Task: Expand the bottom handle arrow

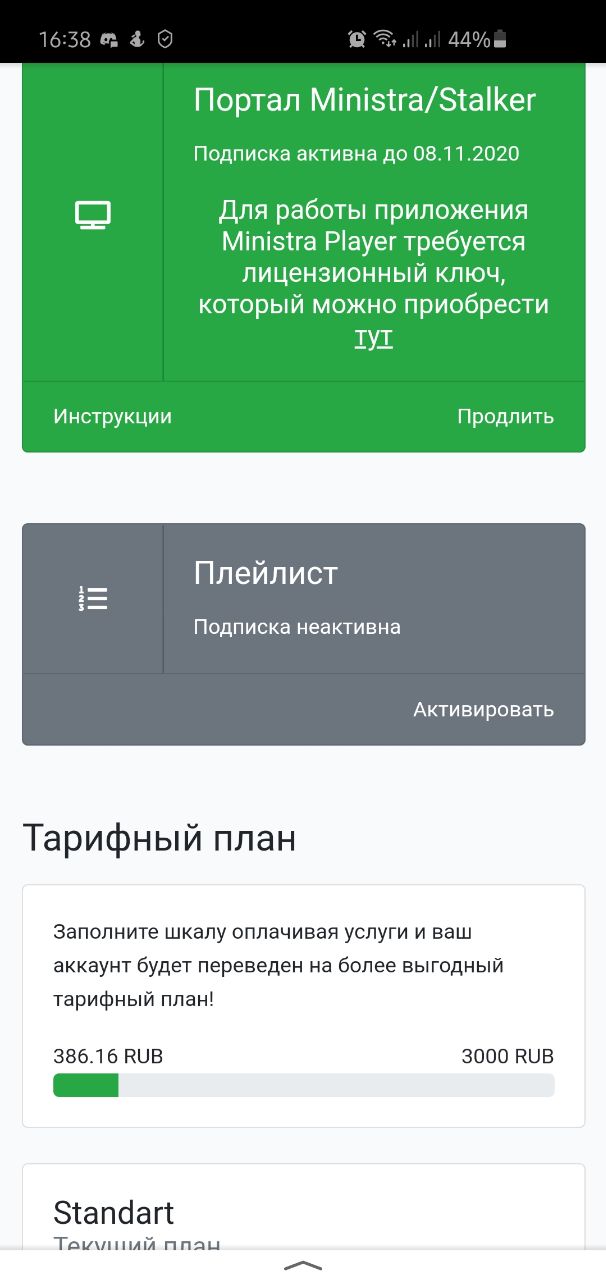Action: point(303,1265)
